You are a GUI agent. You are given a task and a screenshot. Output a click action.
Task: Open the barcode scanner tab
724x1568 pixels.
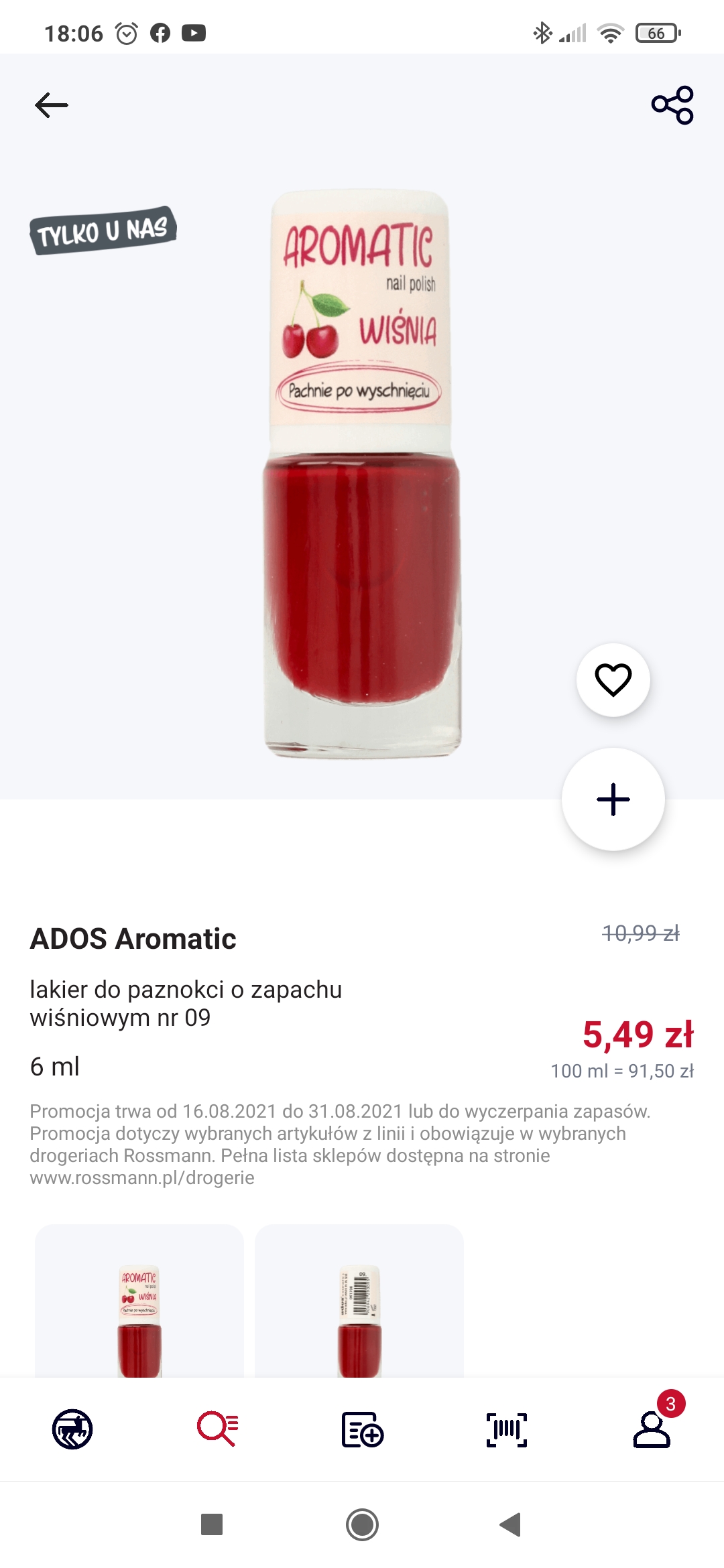[507, 1429]
